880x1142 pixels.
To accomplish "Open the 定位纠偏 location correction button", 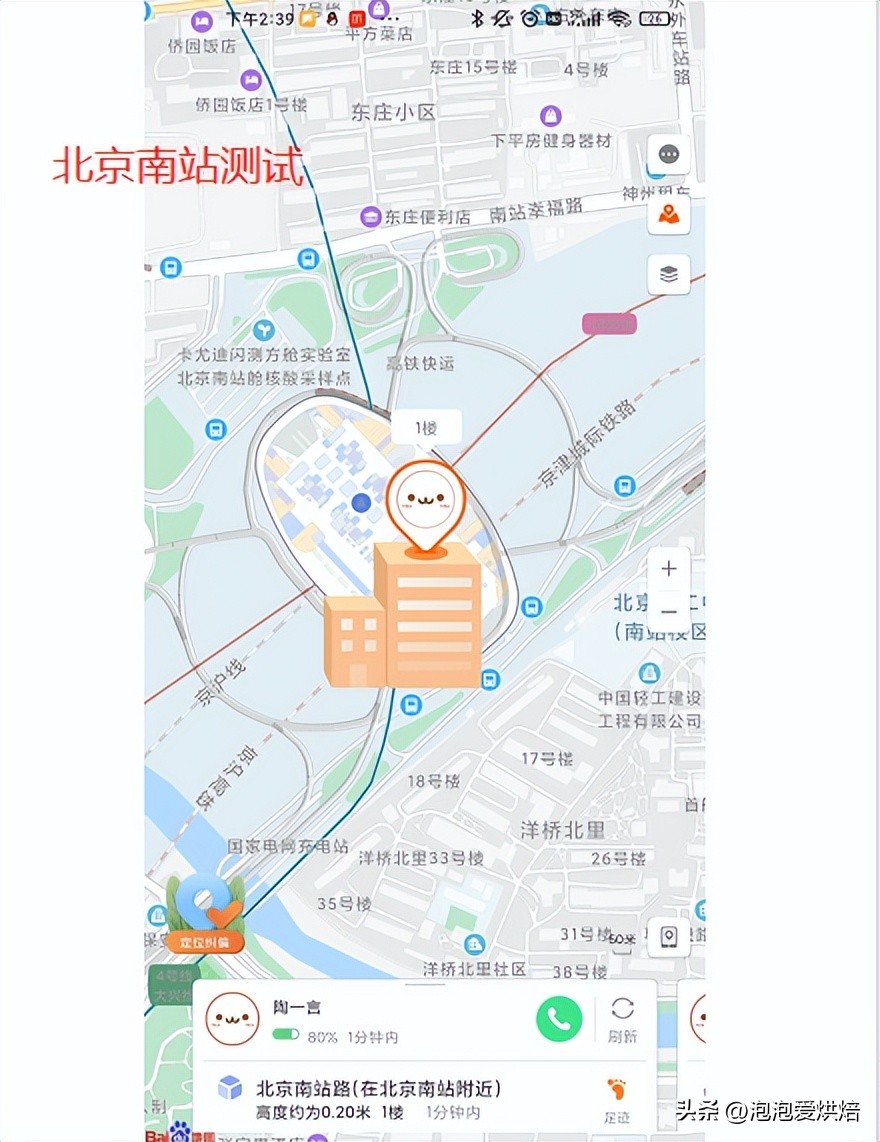I will point(205,914).
